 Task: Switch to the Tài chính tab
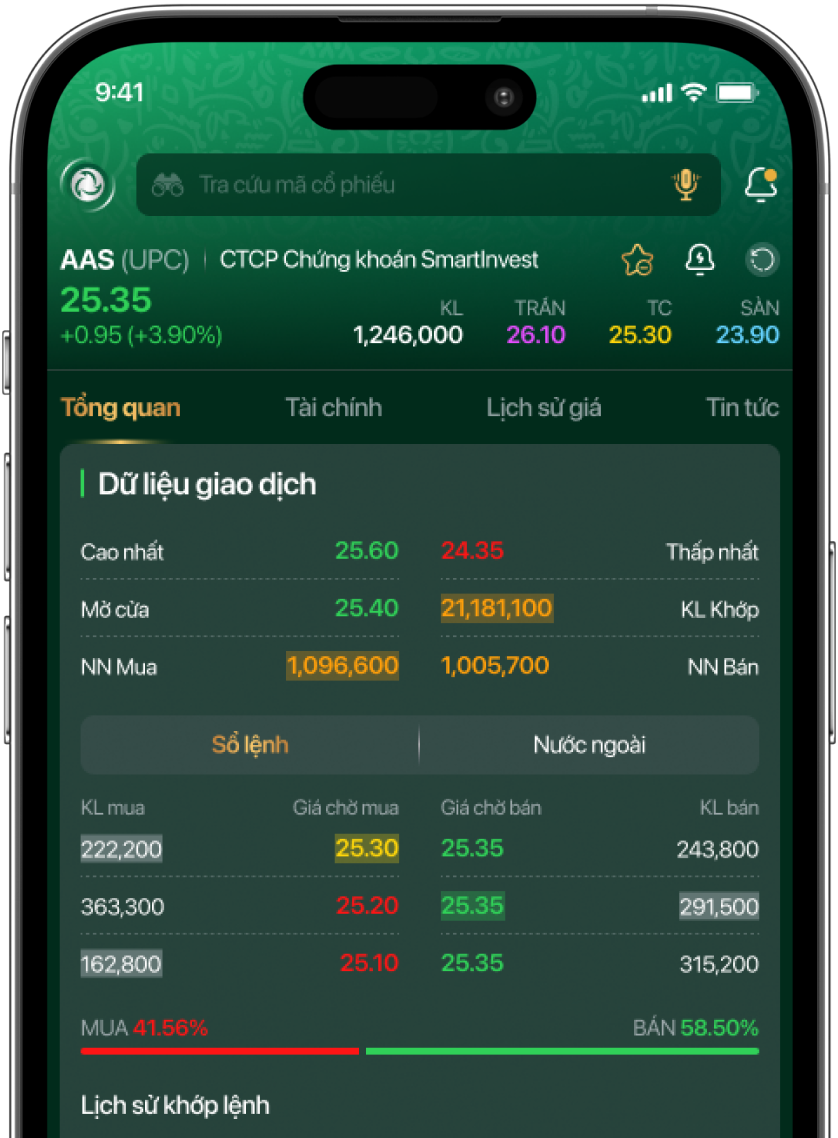pyautogui.click(x=333, y=408)
